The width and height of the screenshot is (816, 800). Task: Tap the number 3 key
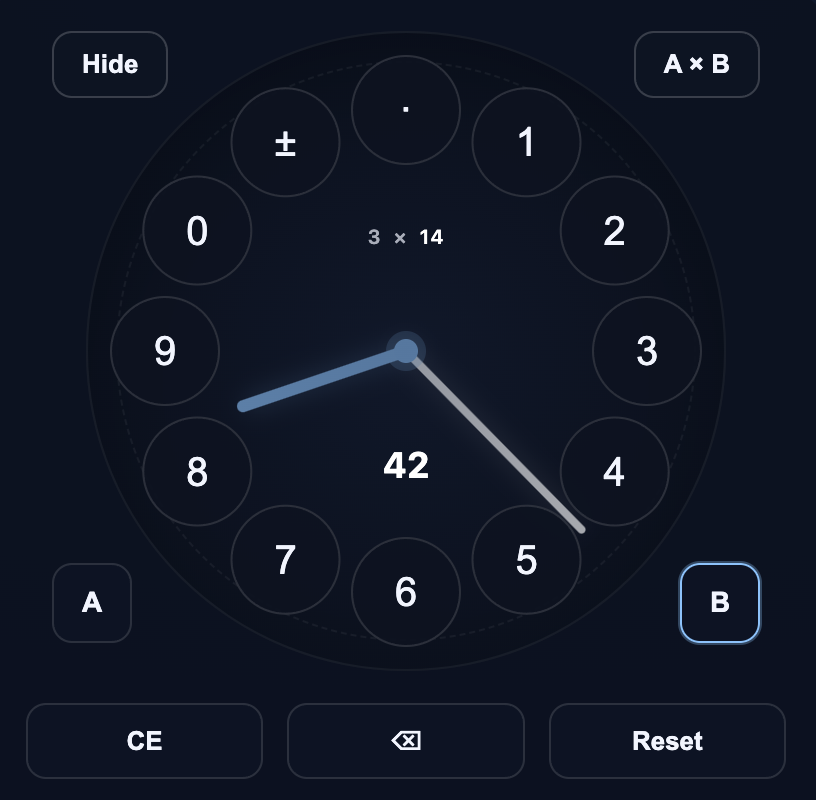(x=647, y=351)
